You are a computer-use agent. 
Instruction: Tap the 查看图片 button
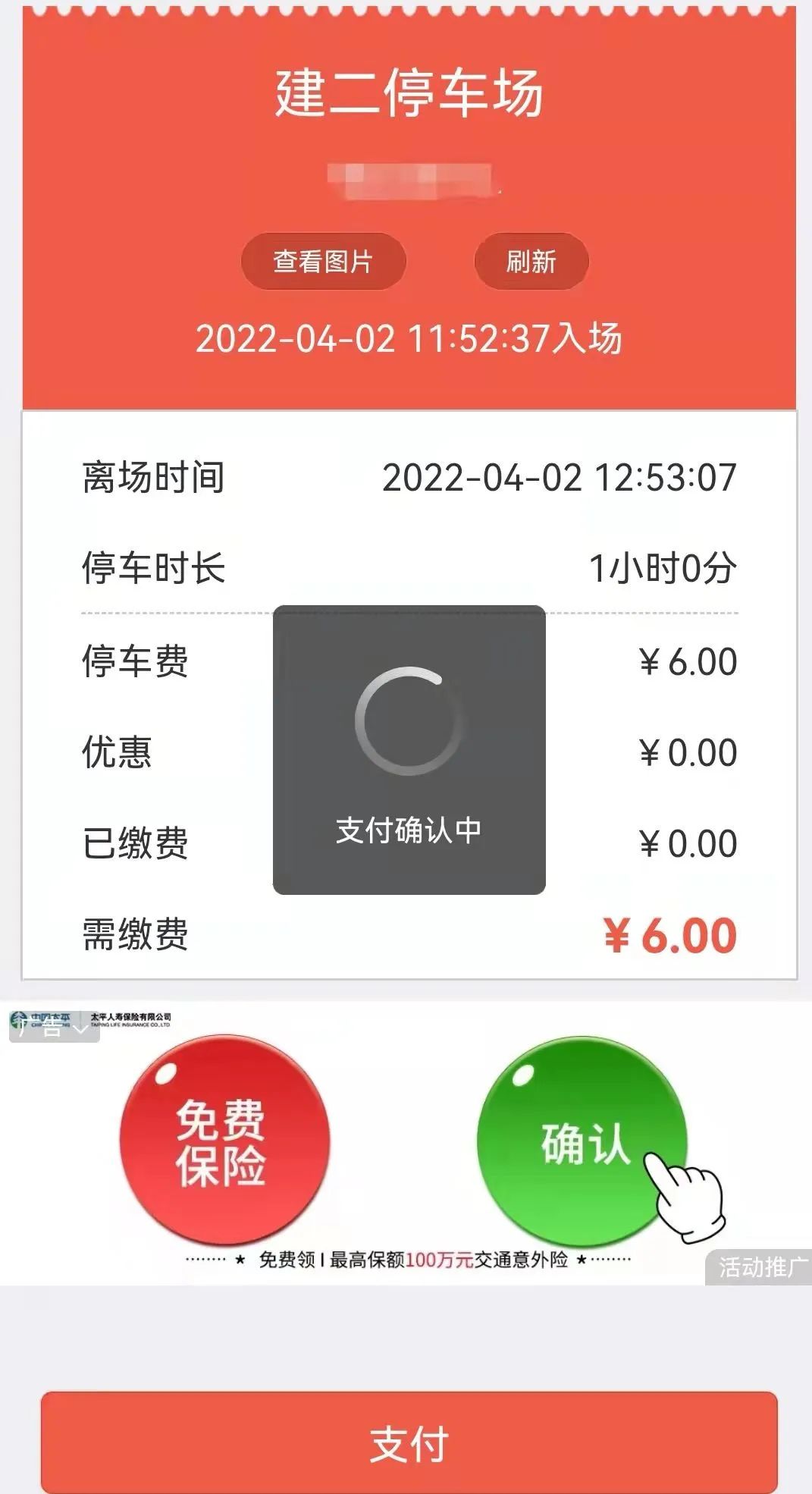tap(324, 262)
